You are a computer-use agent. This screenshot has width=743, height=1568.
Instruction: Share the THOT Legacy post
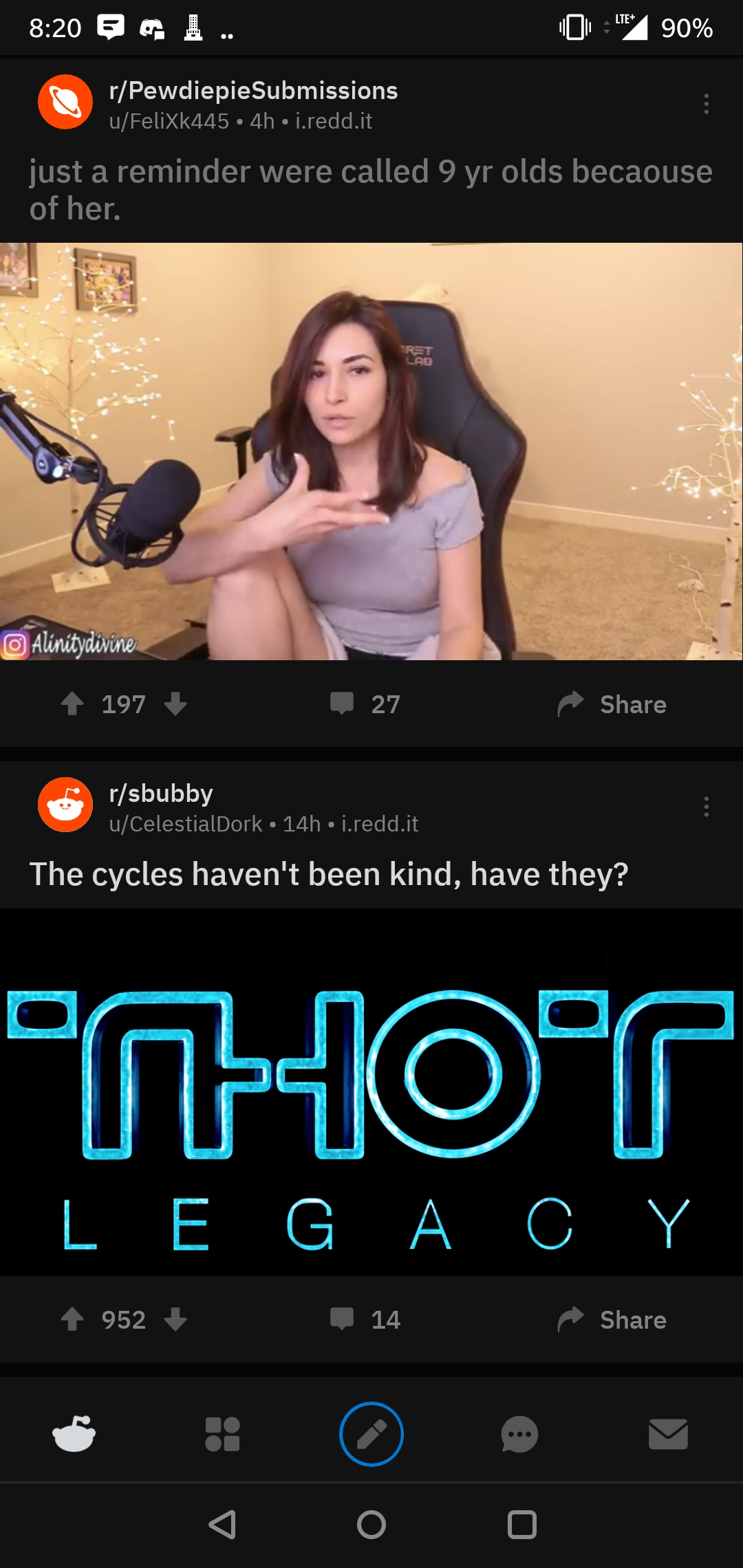tap(611, 1320)
